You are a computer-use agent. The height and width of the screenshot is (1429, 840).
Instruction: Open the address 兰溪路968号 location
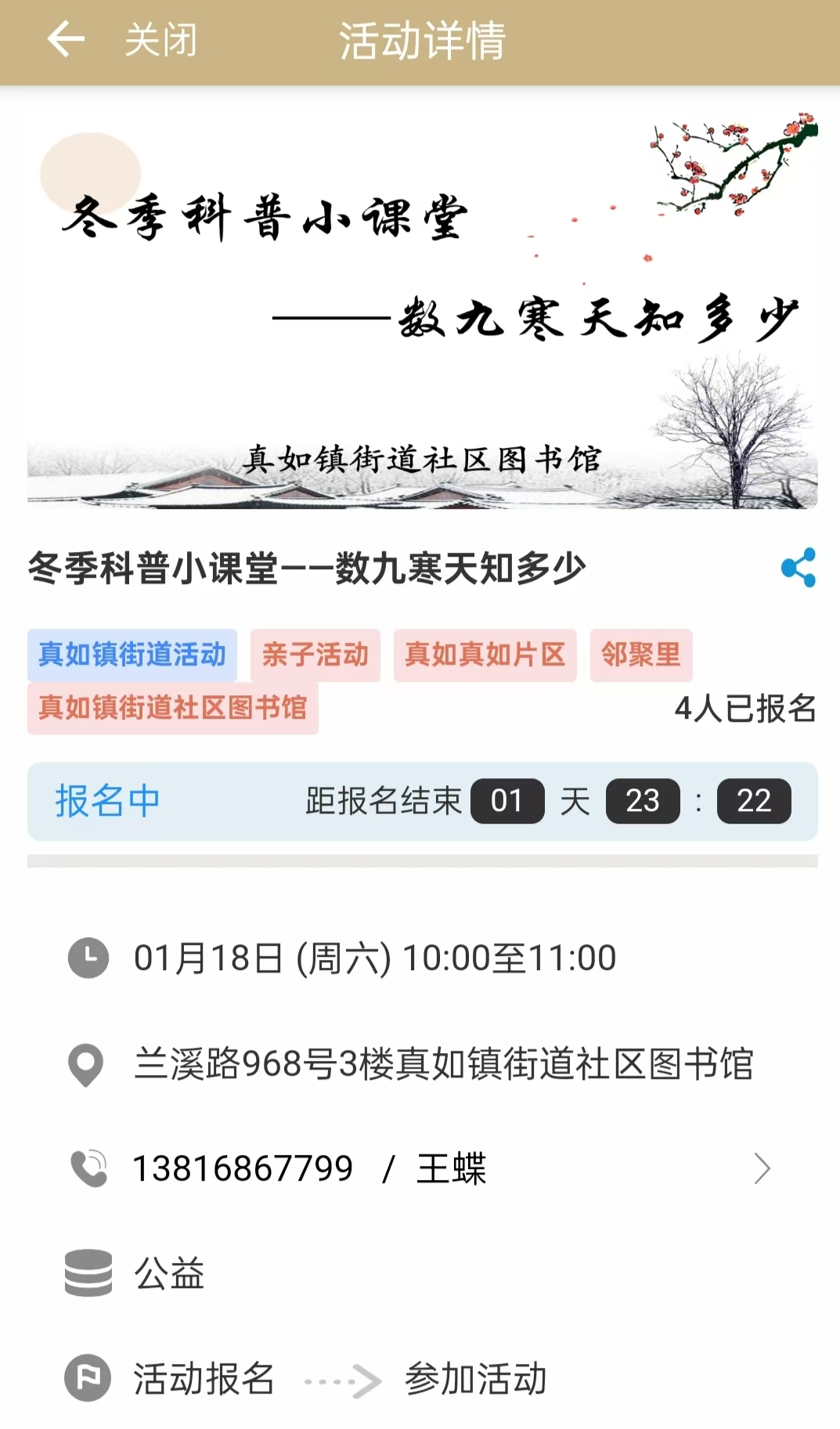coord(442,1064)
